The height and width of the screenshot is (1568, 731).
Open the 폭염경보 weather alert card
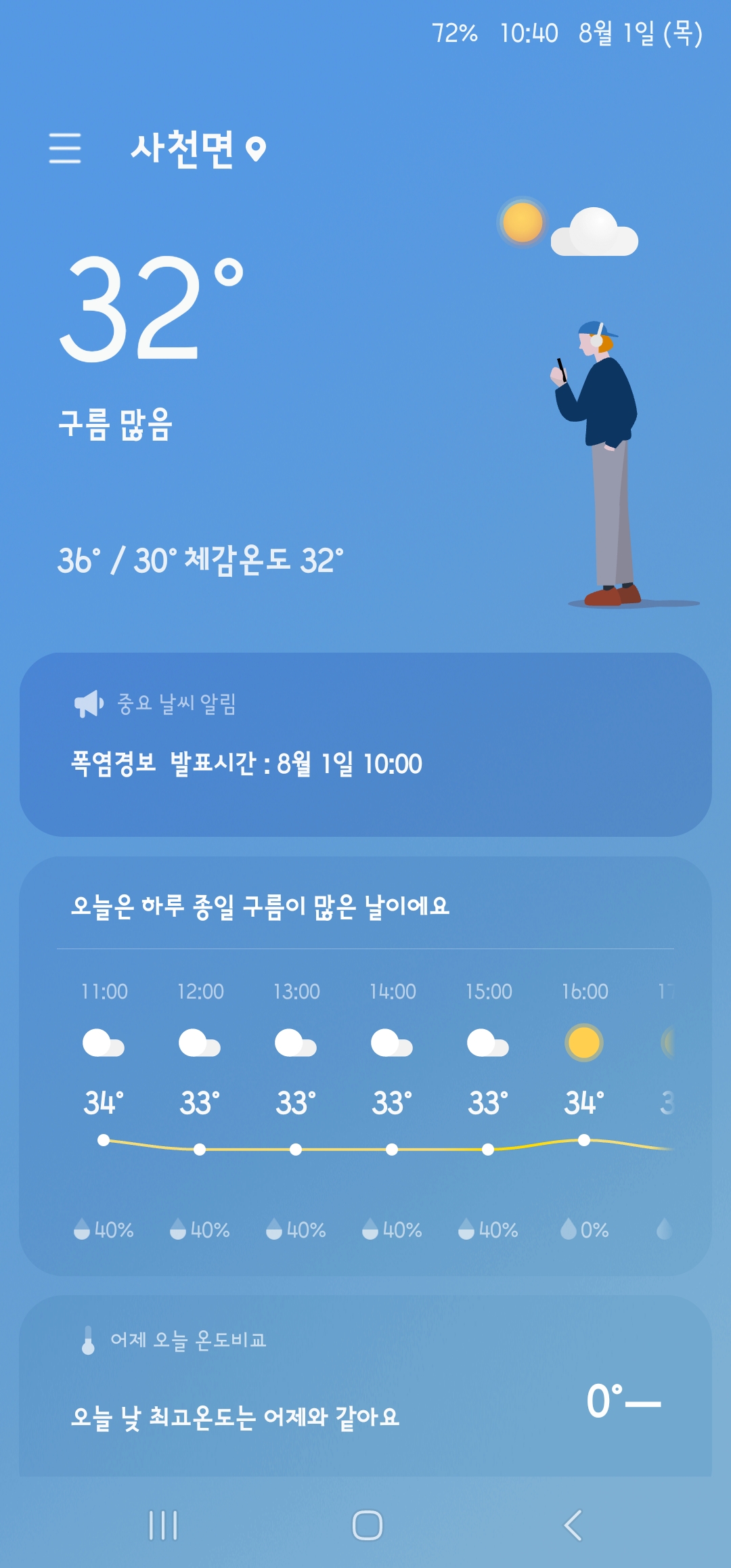pyautogui.click(x=365, y=745)
